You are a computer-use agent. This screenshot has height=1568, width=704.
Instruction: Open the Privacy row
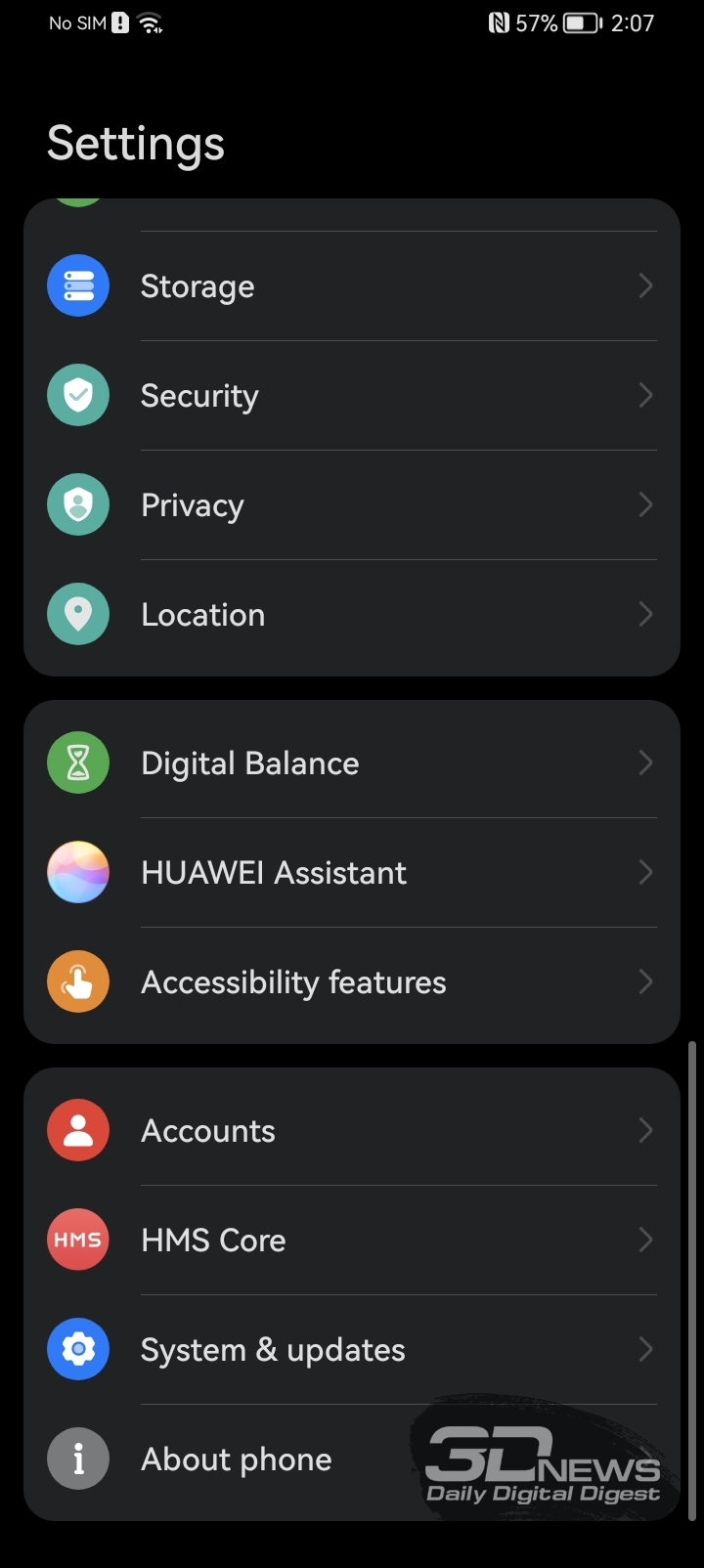point(352,505)
